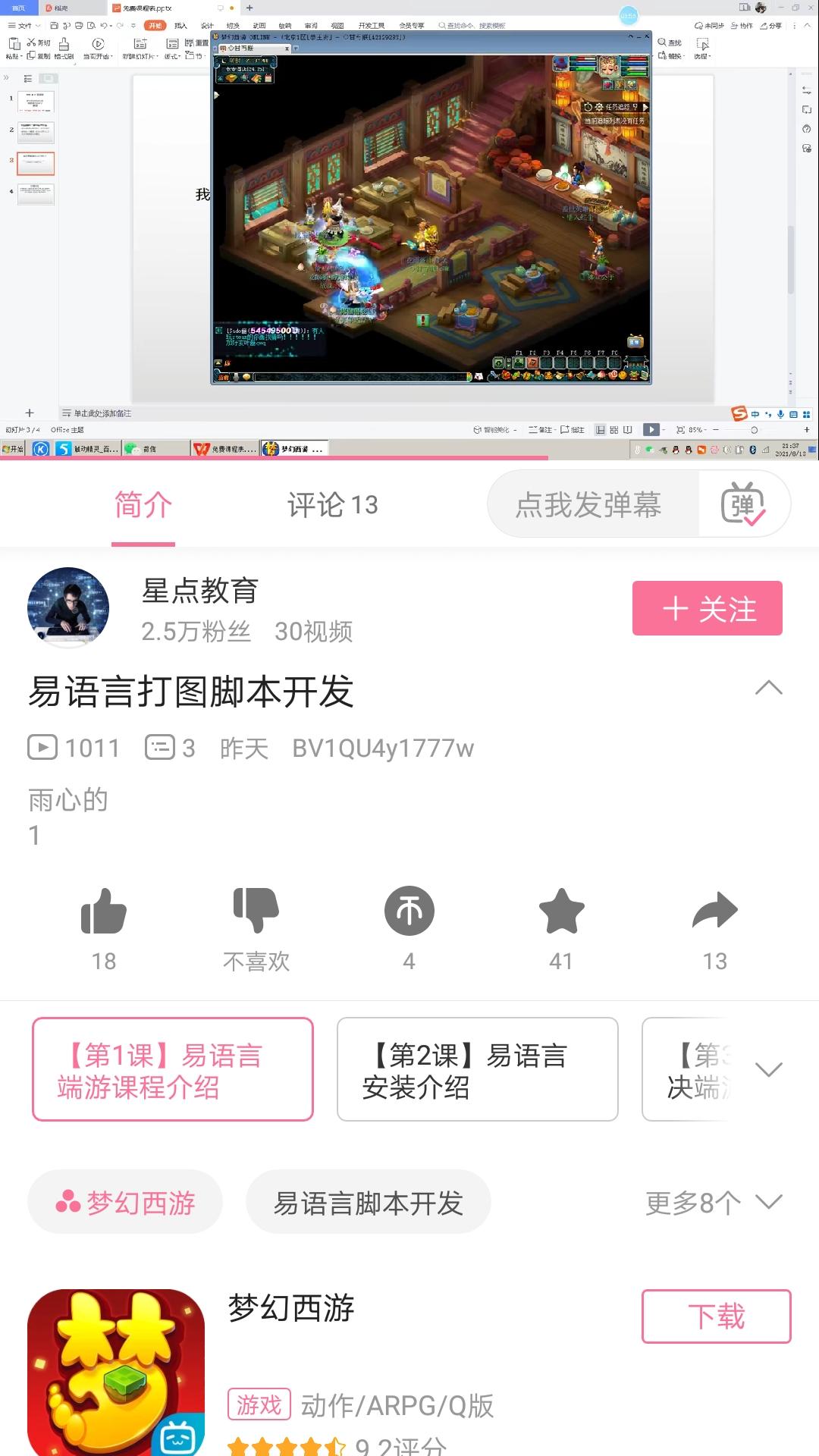Download 梦幻西游 game via 下载

coord(716,1316)
